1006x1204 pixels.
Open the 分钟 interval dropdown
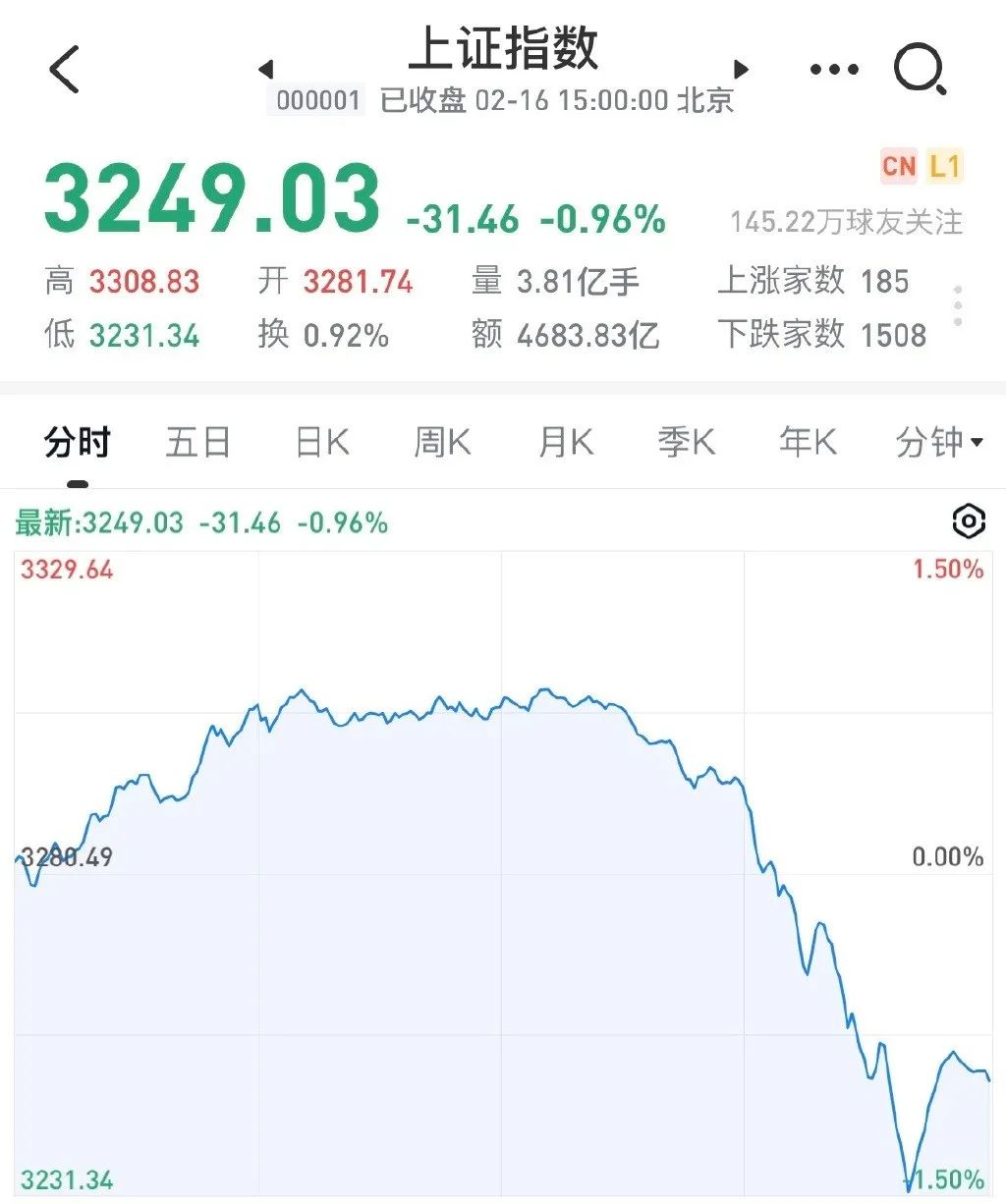coord(938,443)
